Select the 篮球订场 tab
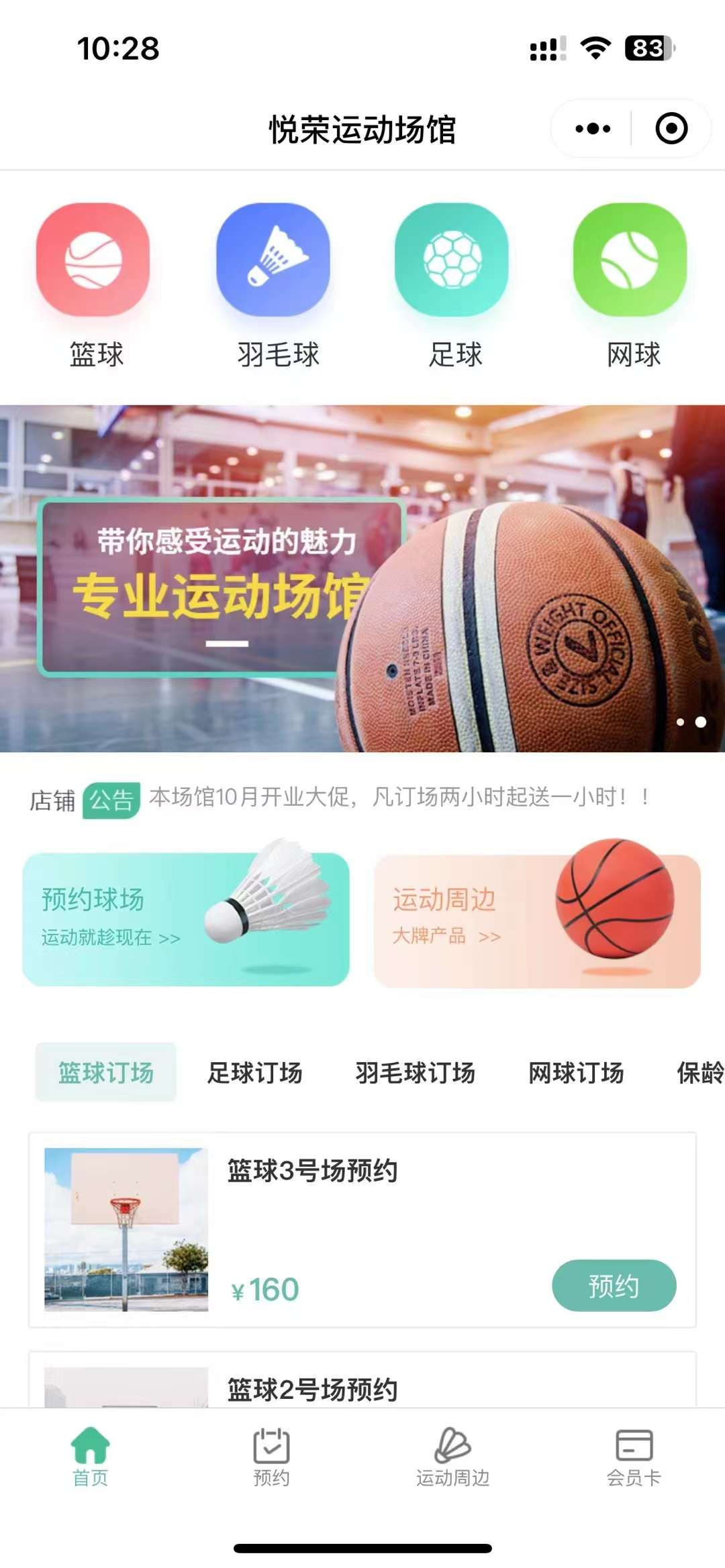 [x=106, y=1072]
